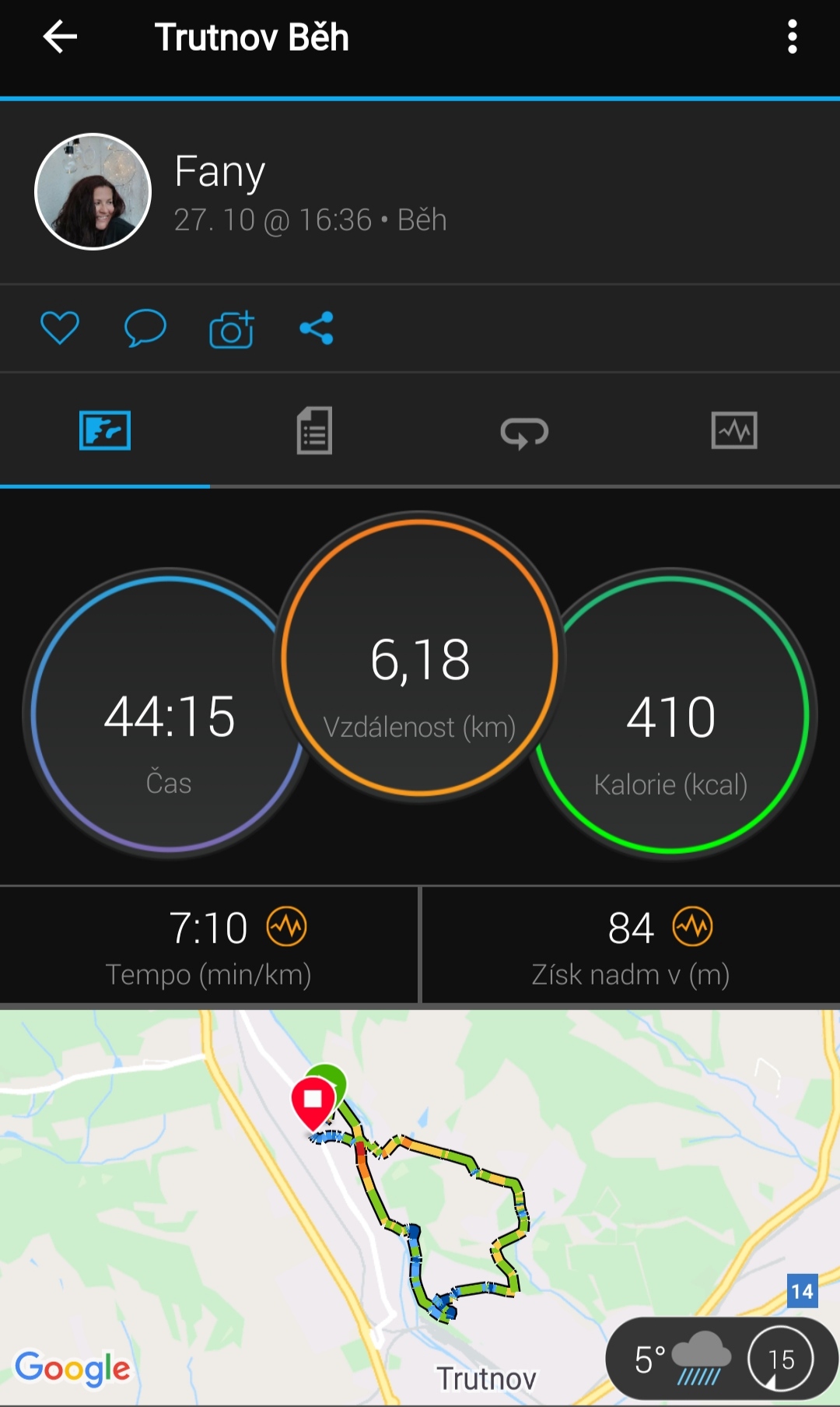Go back using the top arrow
The image size is (840, 1407).
coord(60,37)
